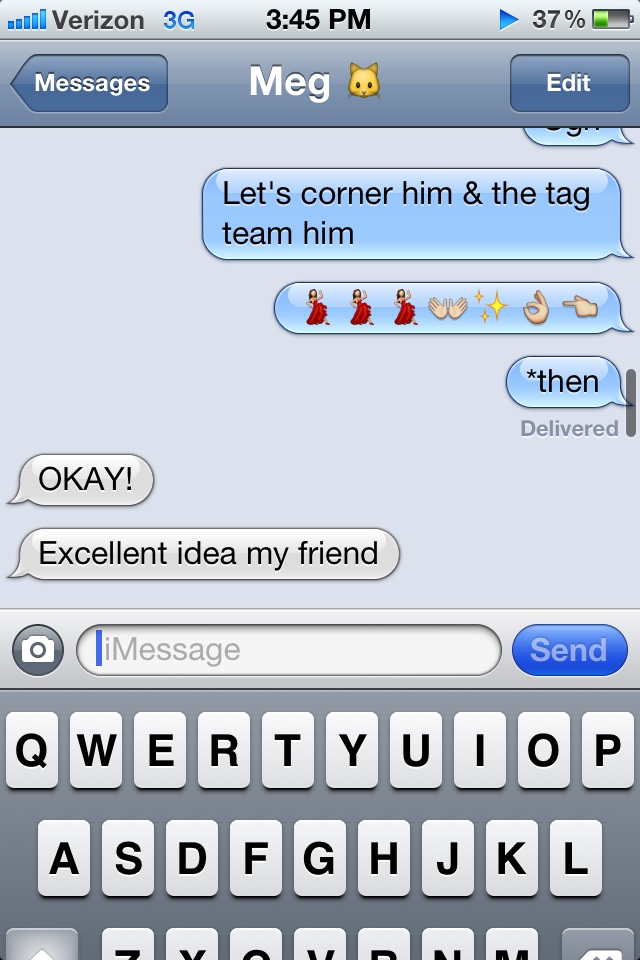
Task: Type the letter Q on the keyboard
Action: pyautogui.click(x=32, y=750)
